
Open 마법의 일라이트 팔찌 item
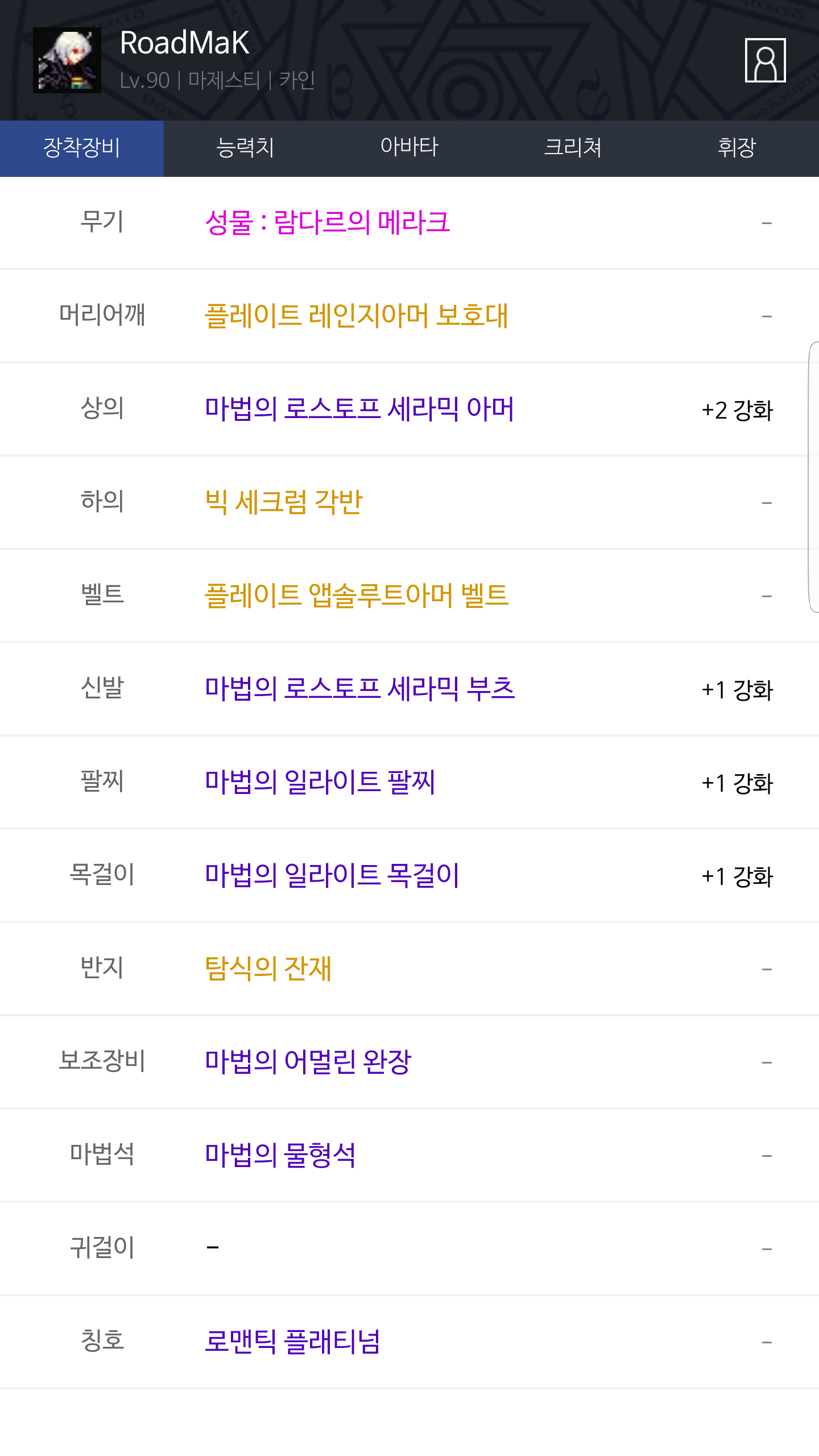320,782
